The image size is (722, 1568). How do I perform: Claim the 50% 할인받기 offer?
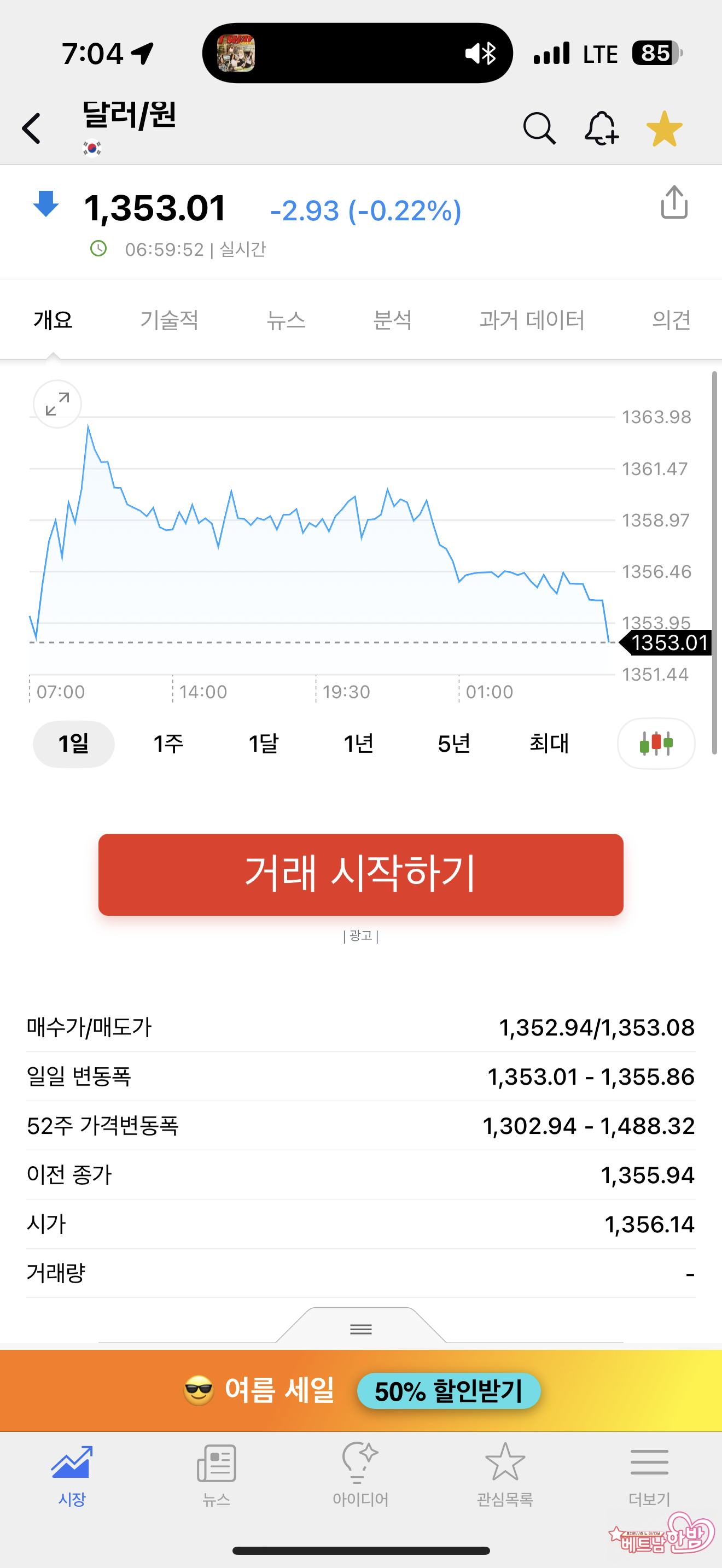click(449, 1391)
